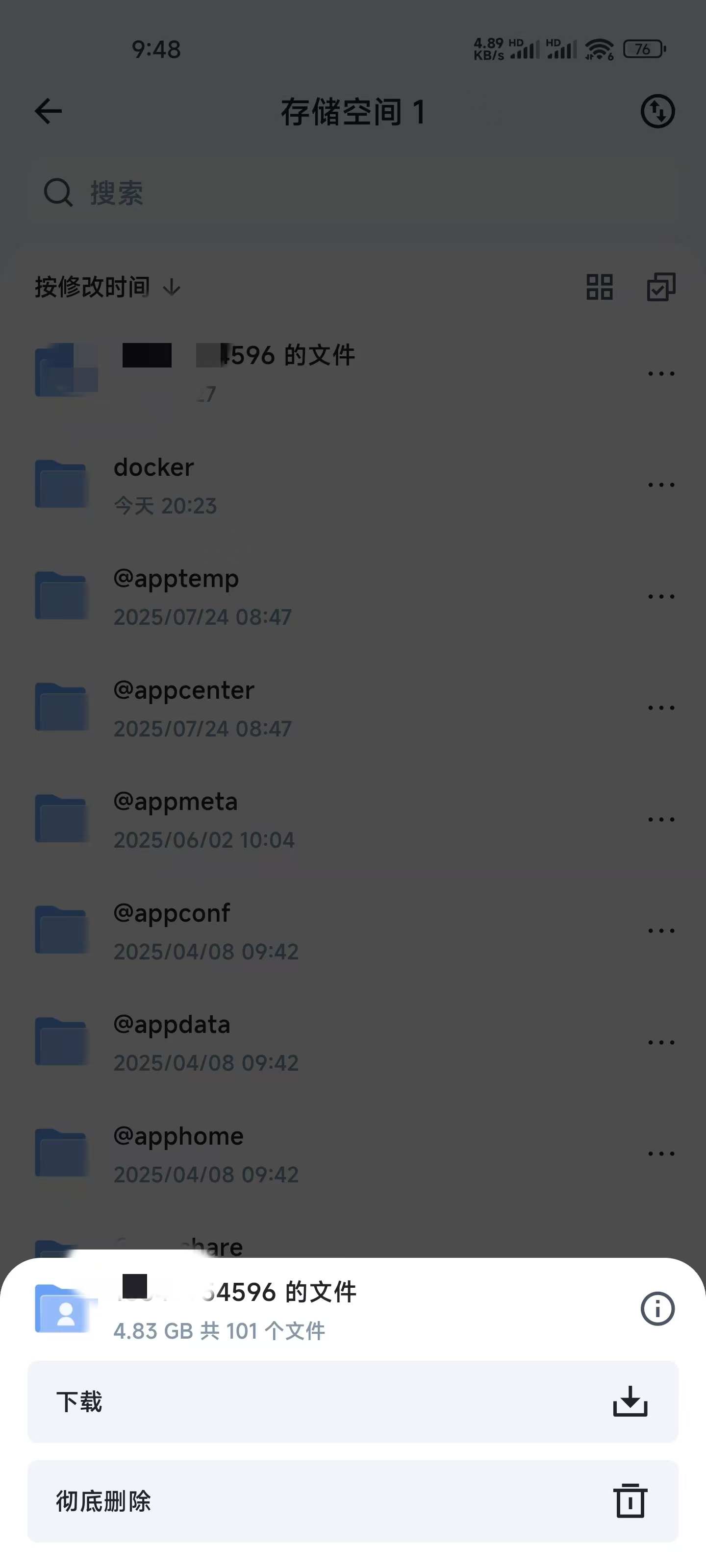The width and height of the screenshot is (706, 1568).
Task: Open the transfer tasks icon
Action: (656, 111)
